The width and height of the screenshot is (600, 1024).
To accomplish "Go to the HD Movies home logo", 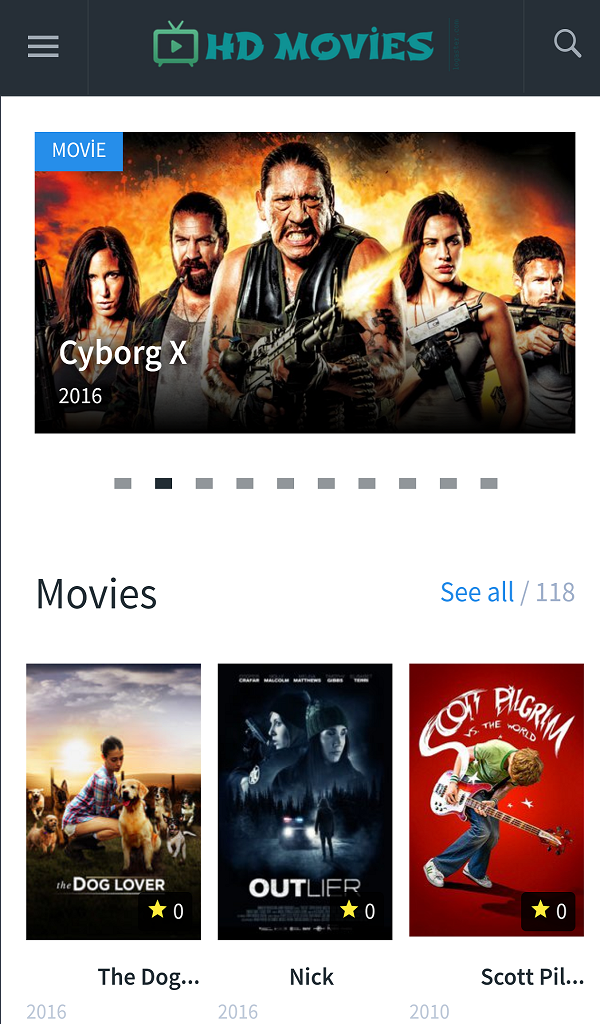I will coord(294,46).
